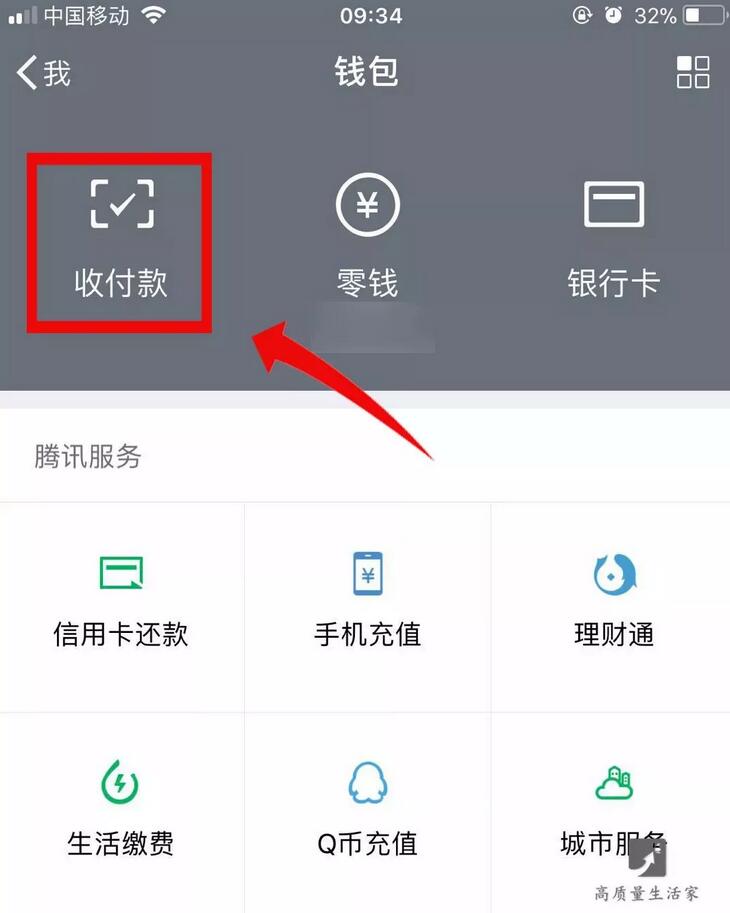The height and width of the screenshot is (913, 730).
Task: Open 收付款 payment code
Action: (x=120, y=238)
